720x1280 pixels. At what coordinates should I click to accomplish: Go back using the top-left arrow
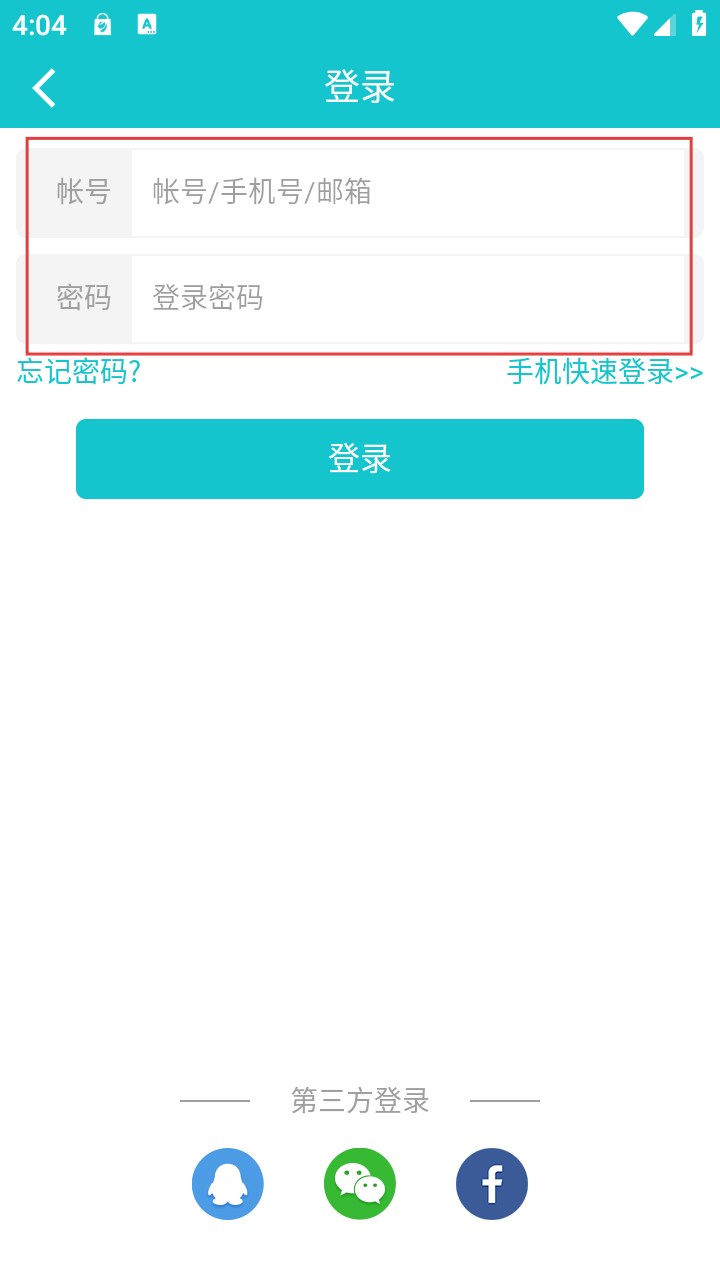point(45,88)
